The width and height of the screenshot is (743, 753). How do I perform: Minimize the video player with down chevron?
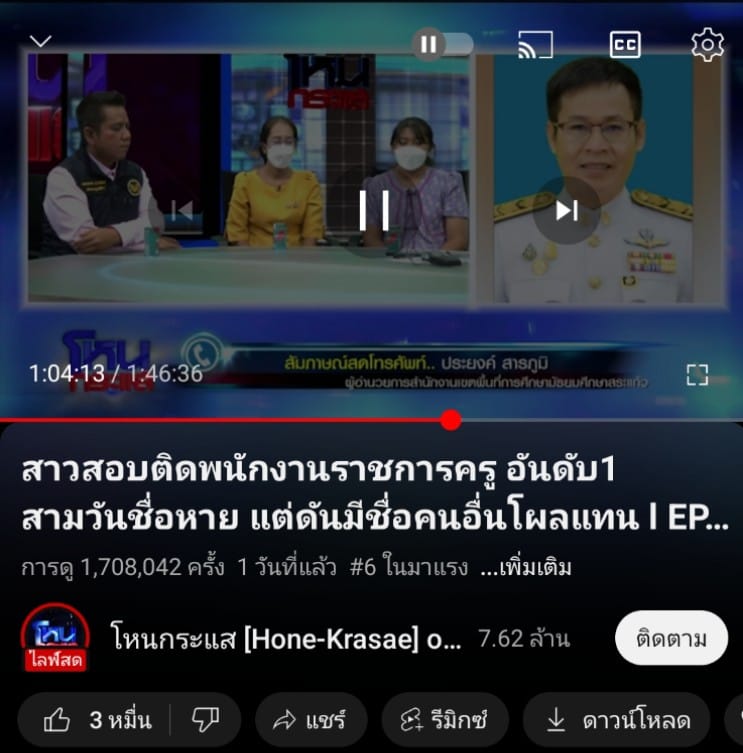[40, 42]
